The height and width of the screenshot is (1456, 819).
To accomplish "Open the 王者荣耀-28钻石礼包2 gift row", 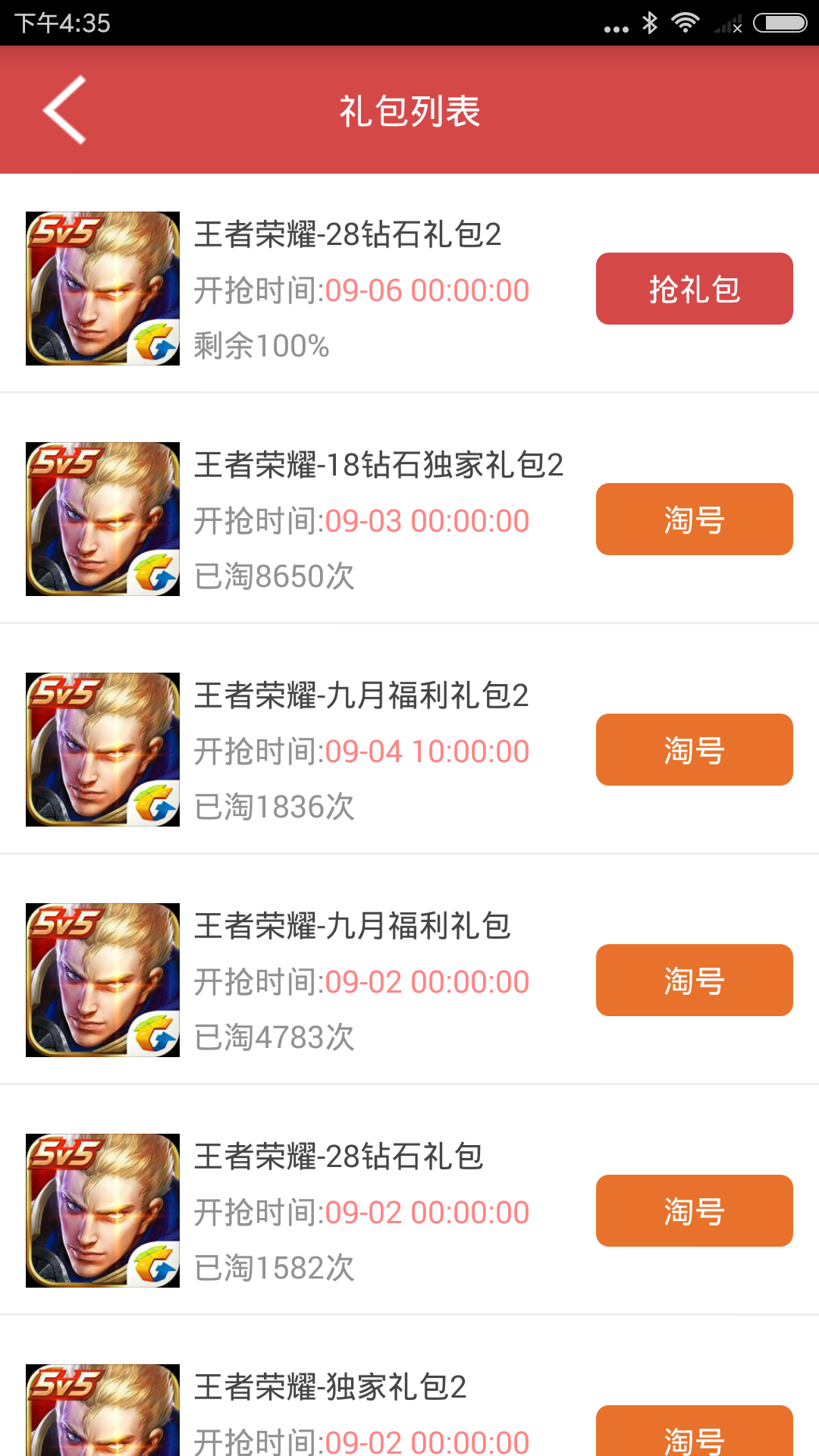I will tap(409, 284).
